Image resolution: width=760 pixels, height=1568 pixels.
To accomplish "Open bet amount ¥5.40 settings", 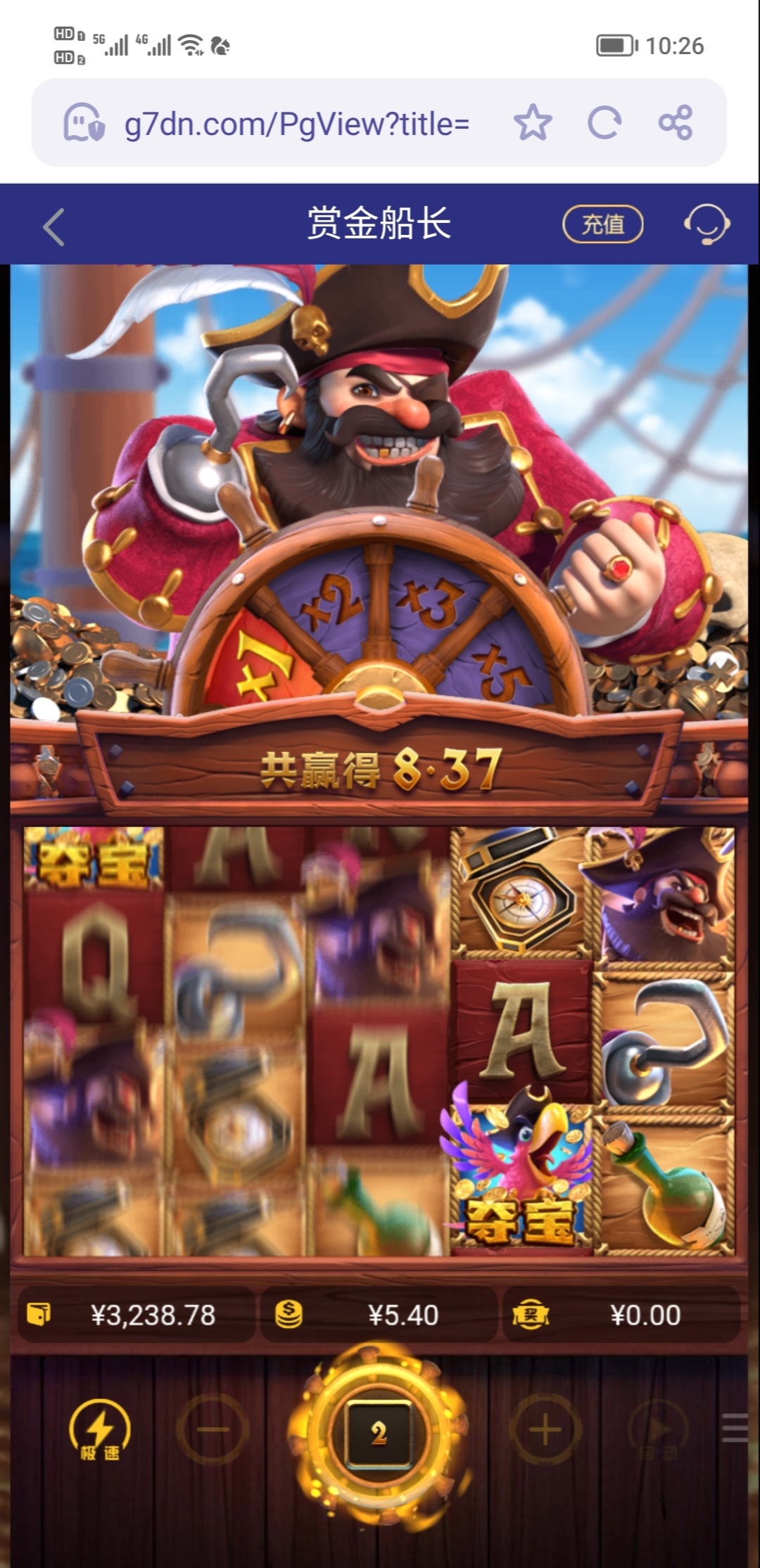I will point(379,1315).
